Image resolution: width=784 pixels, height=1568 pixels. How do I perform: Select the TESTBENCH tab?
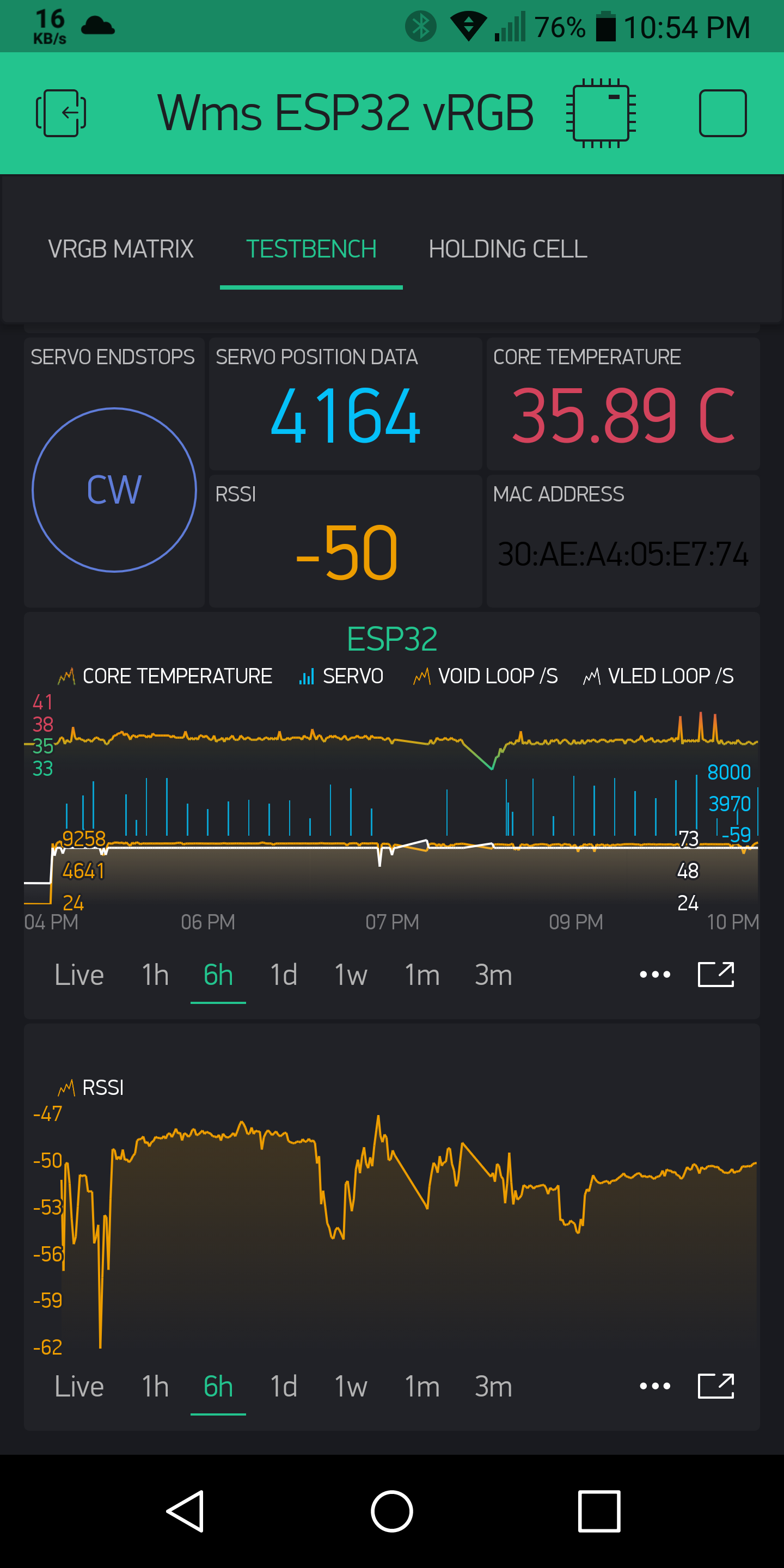[311, 249]
